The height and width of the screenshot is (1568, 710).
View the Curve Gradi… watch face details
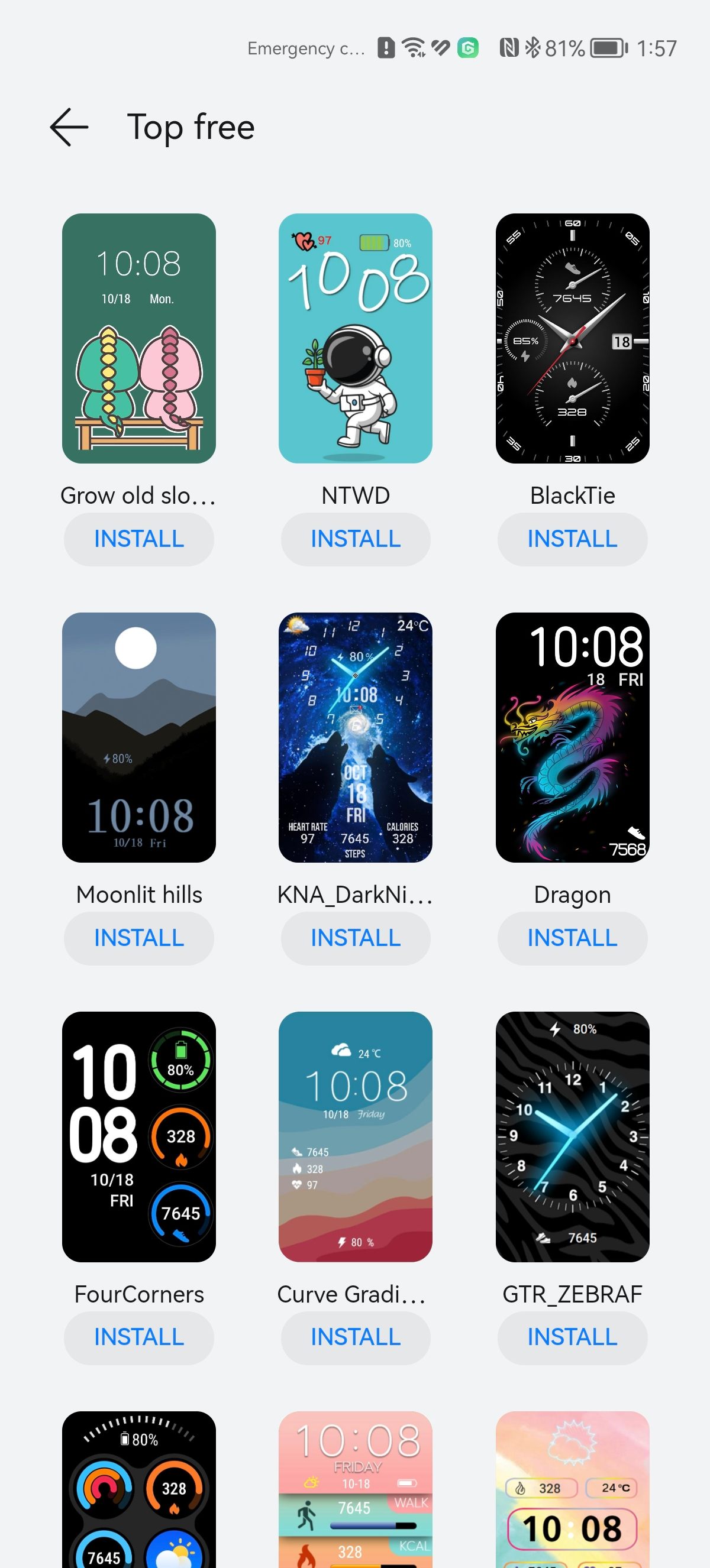click(x=356, y=1136)
